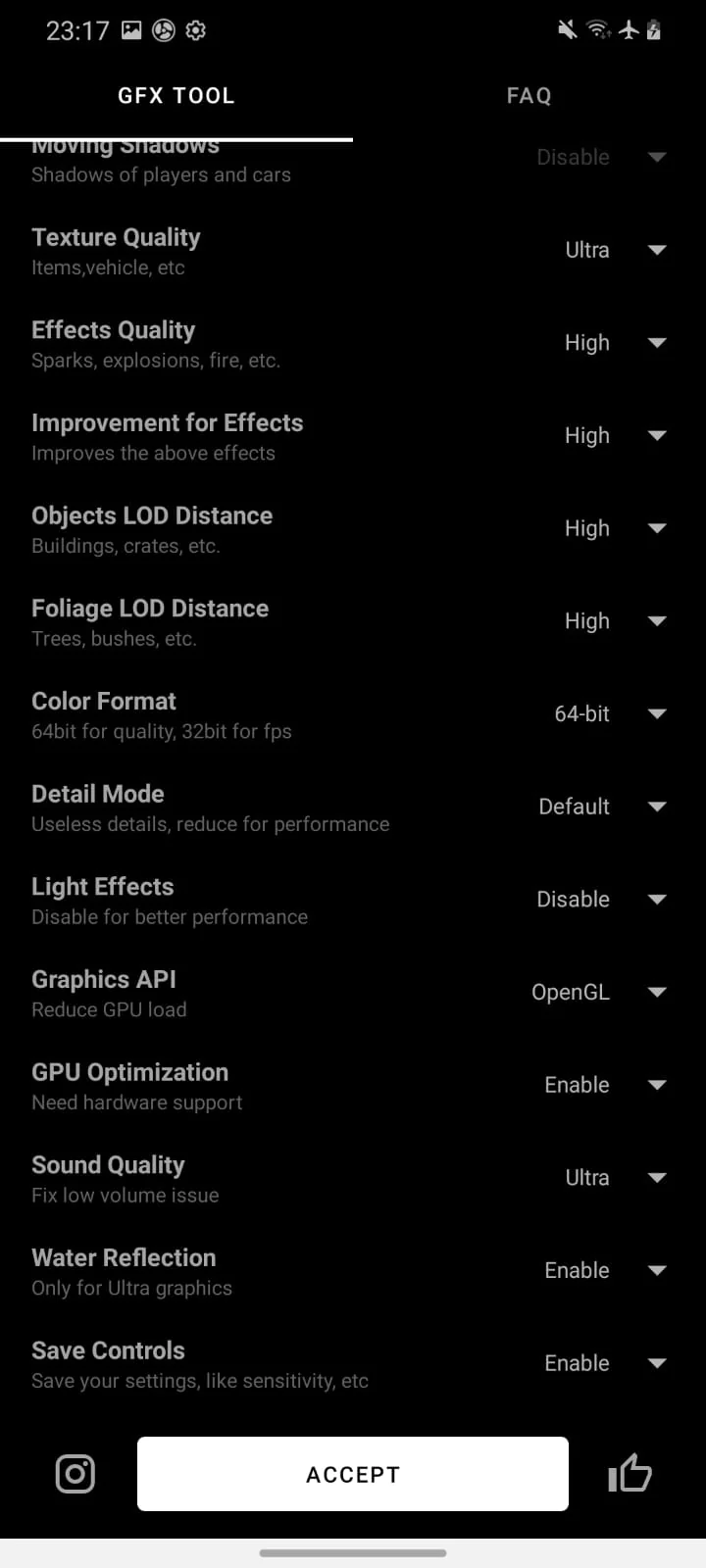Open the Detail Mode dropdown set to Default
Image resolution: width=706 pixels, height=1568 pixels.
[656, 807]
